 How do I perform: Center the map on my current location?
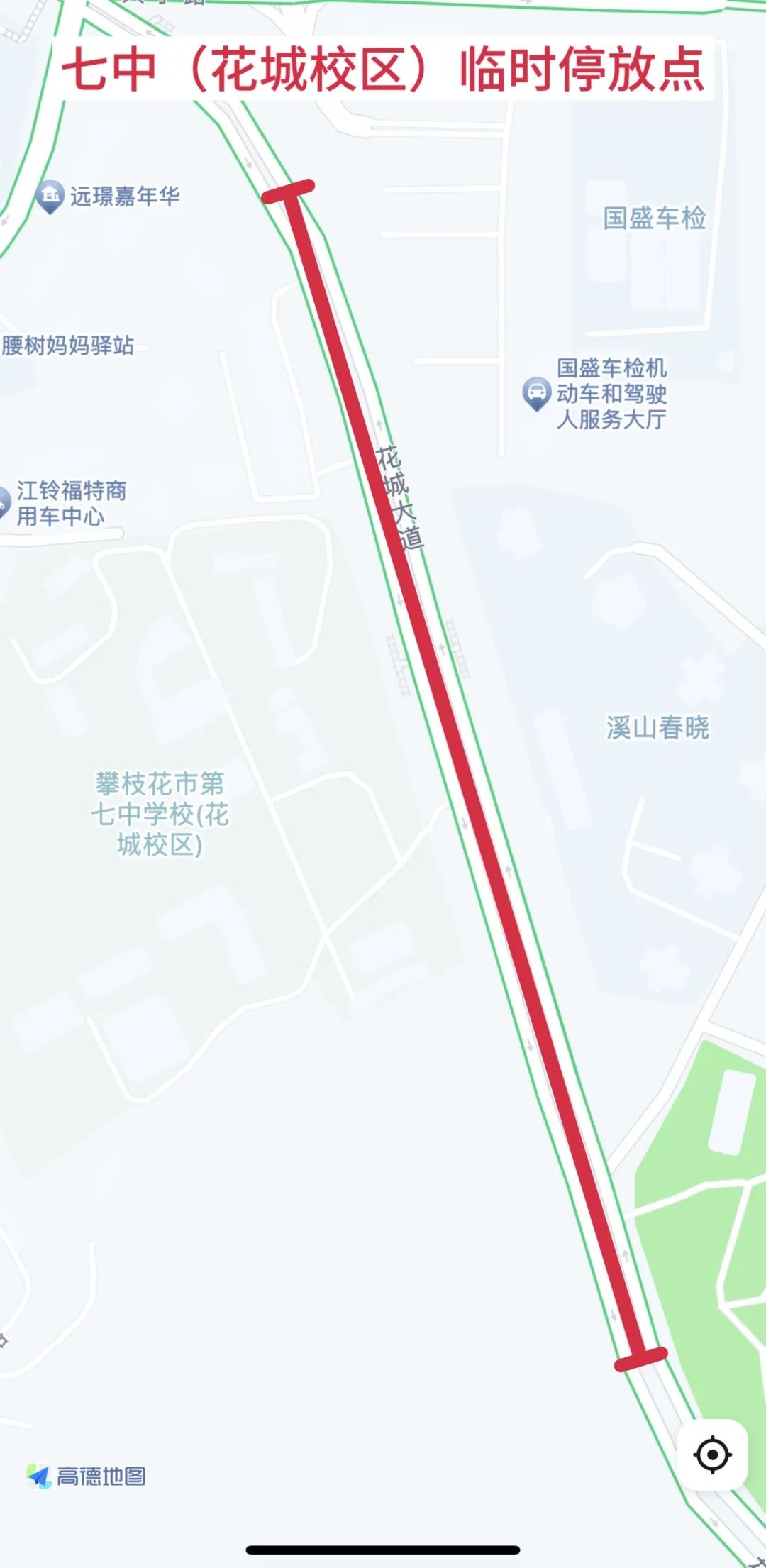click(x=712, y=1455)
